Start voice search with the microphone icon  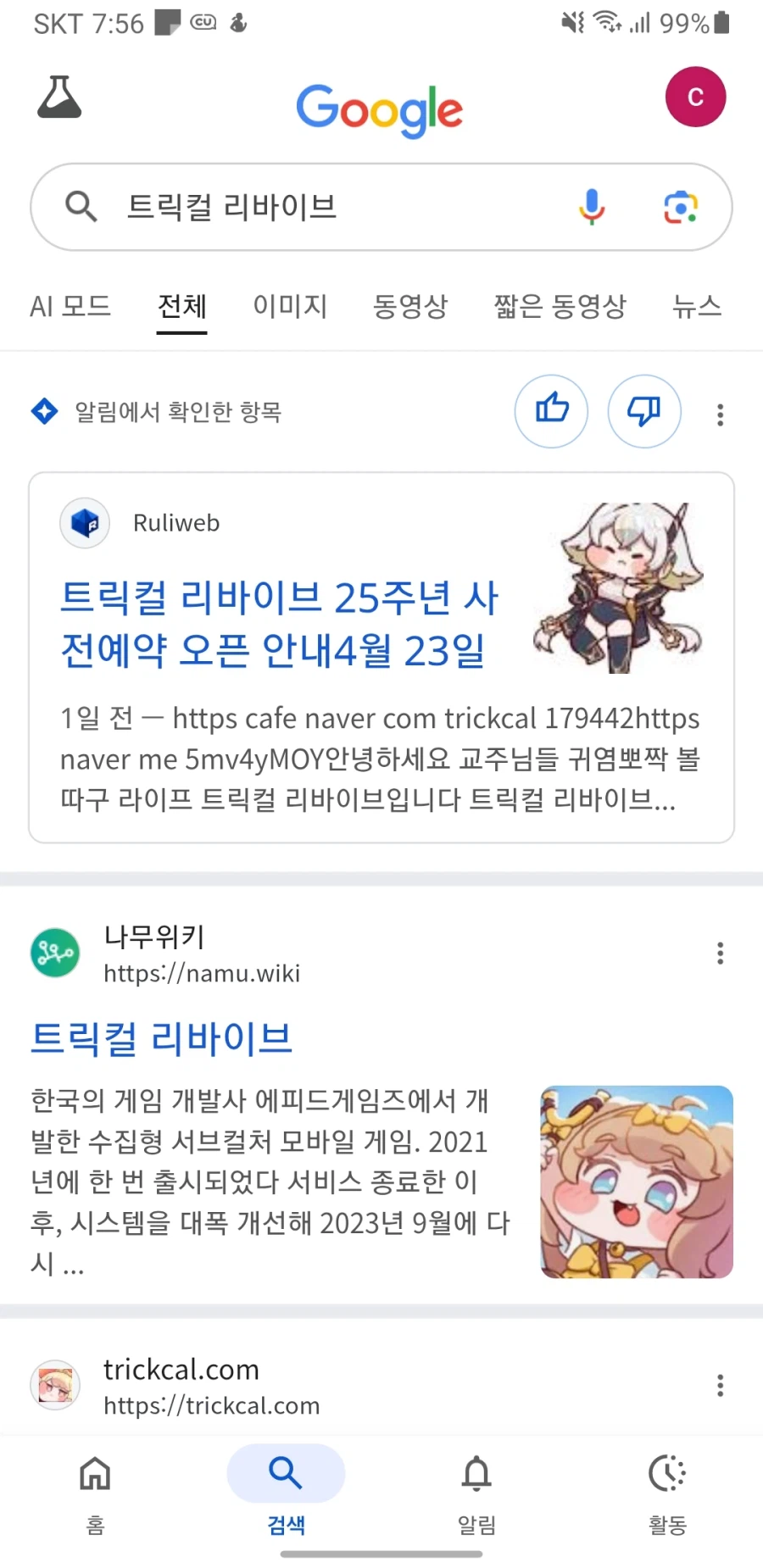point(591,206)
